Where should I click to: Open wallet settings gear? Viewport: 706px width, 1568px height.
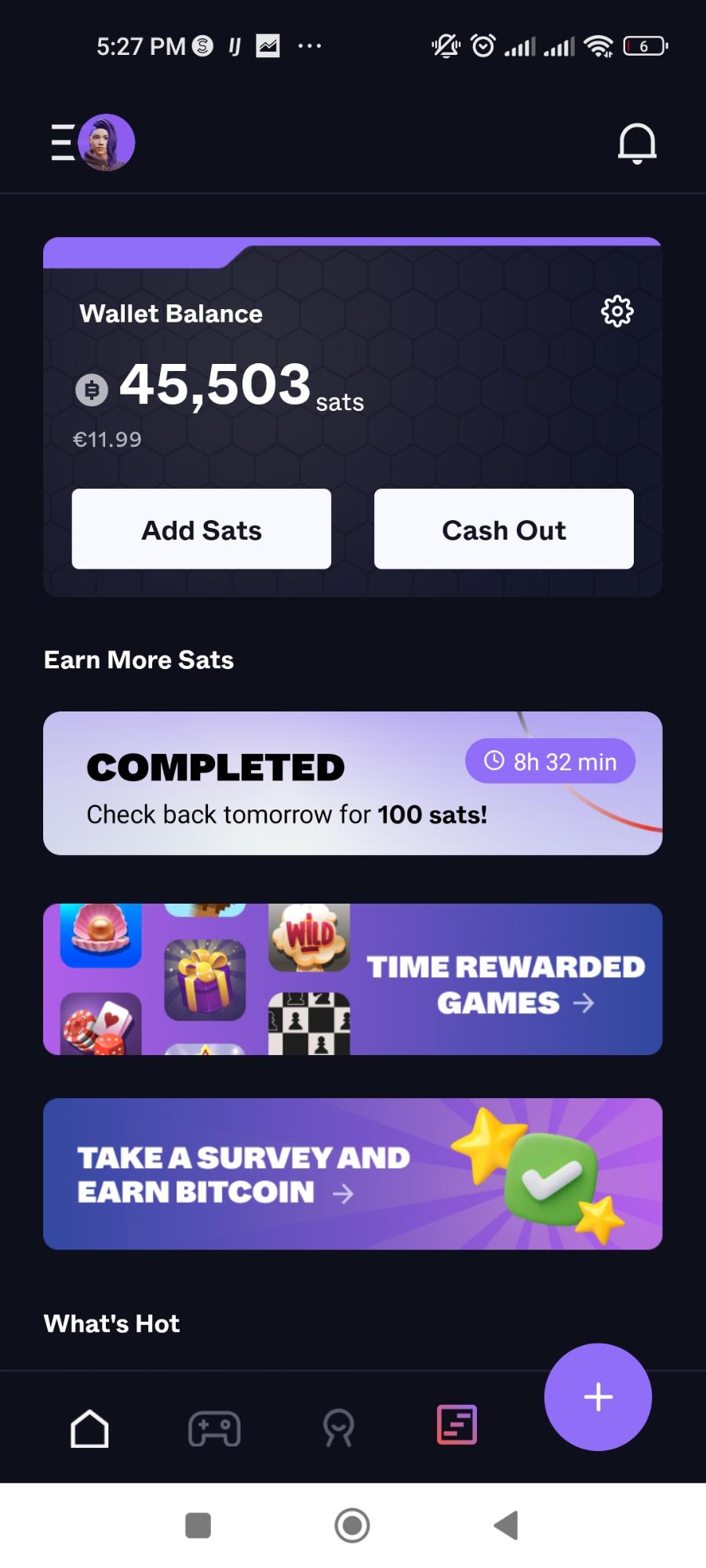click(617, 311)
